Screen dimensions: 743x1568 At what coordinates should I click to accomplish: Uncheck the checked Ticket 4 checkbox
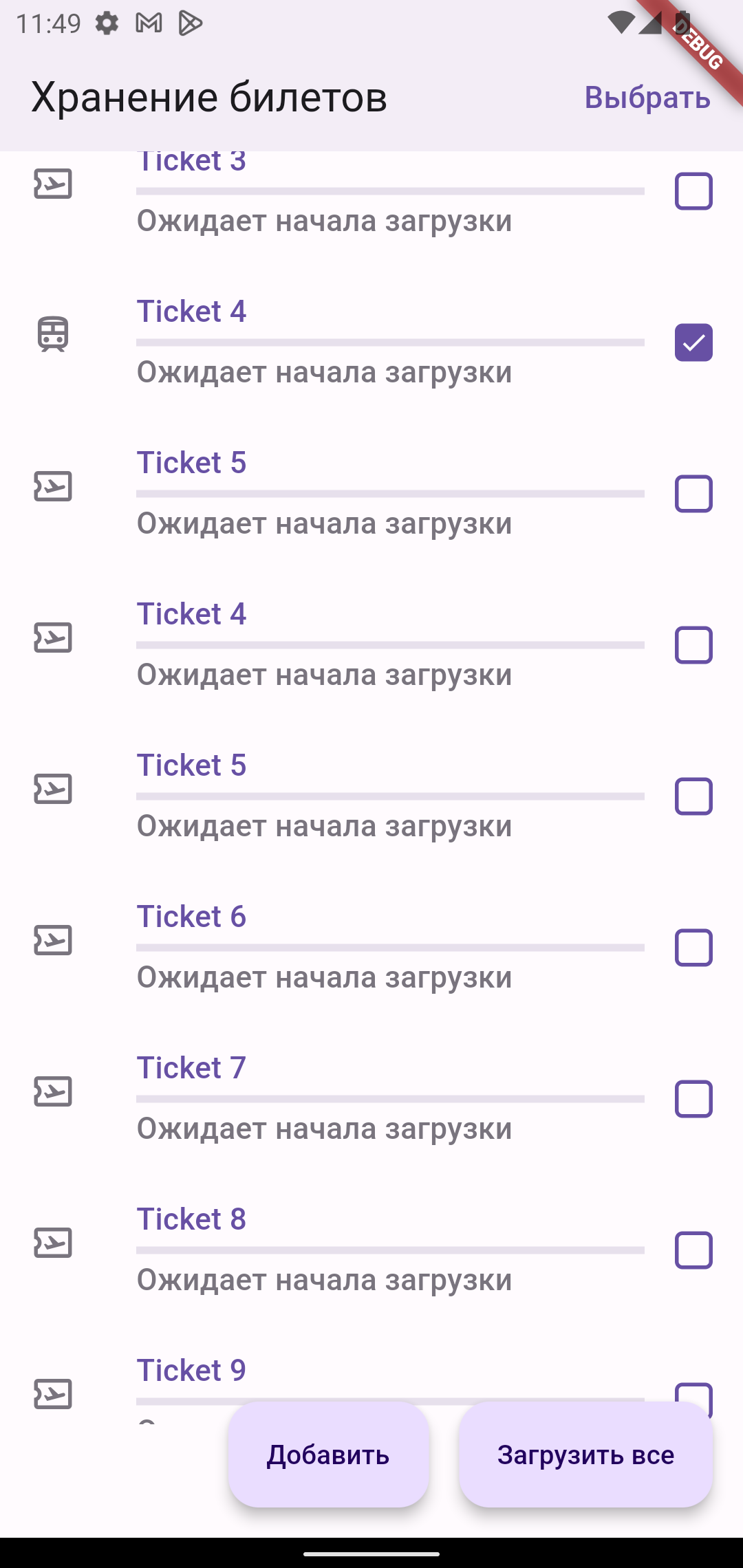tap(693, 342)
